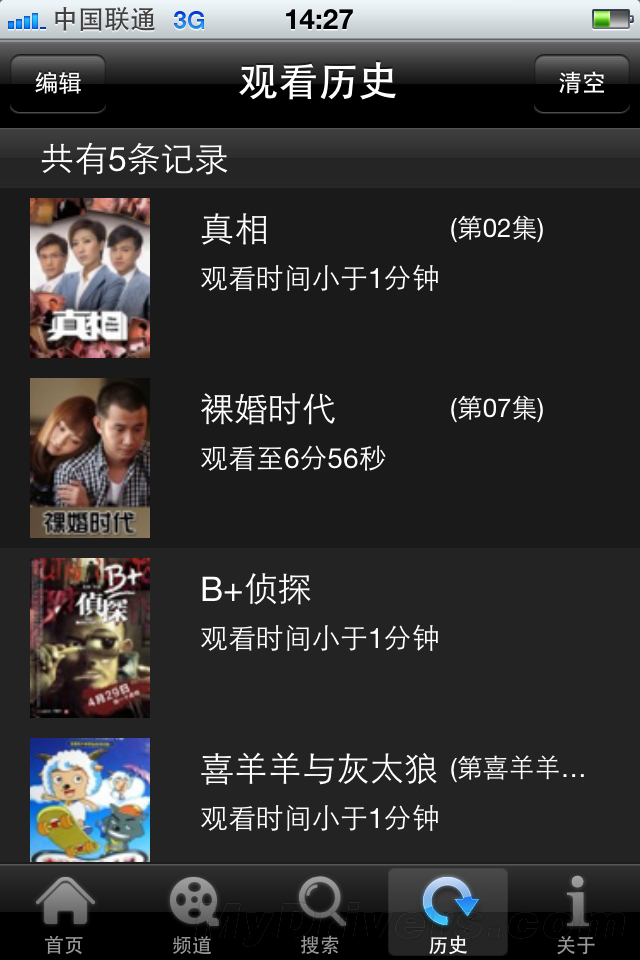This screenshot has height=960, width=640.
Task: Clear history with the 清空 button
Action: click(x=582, y=83)
